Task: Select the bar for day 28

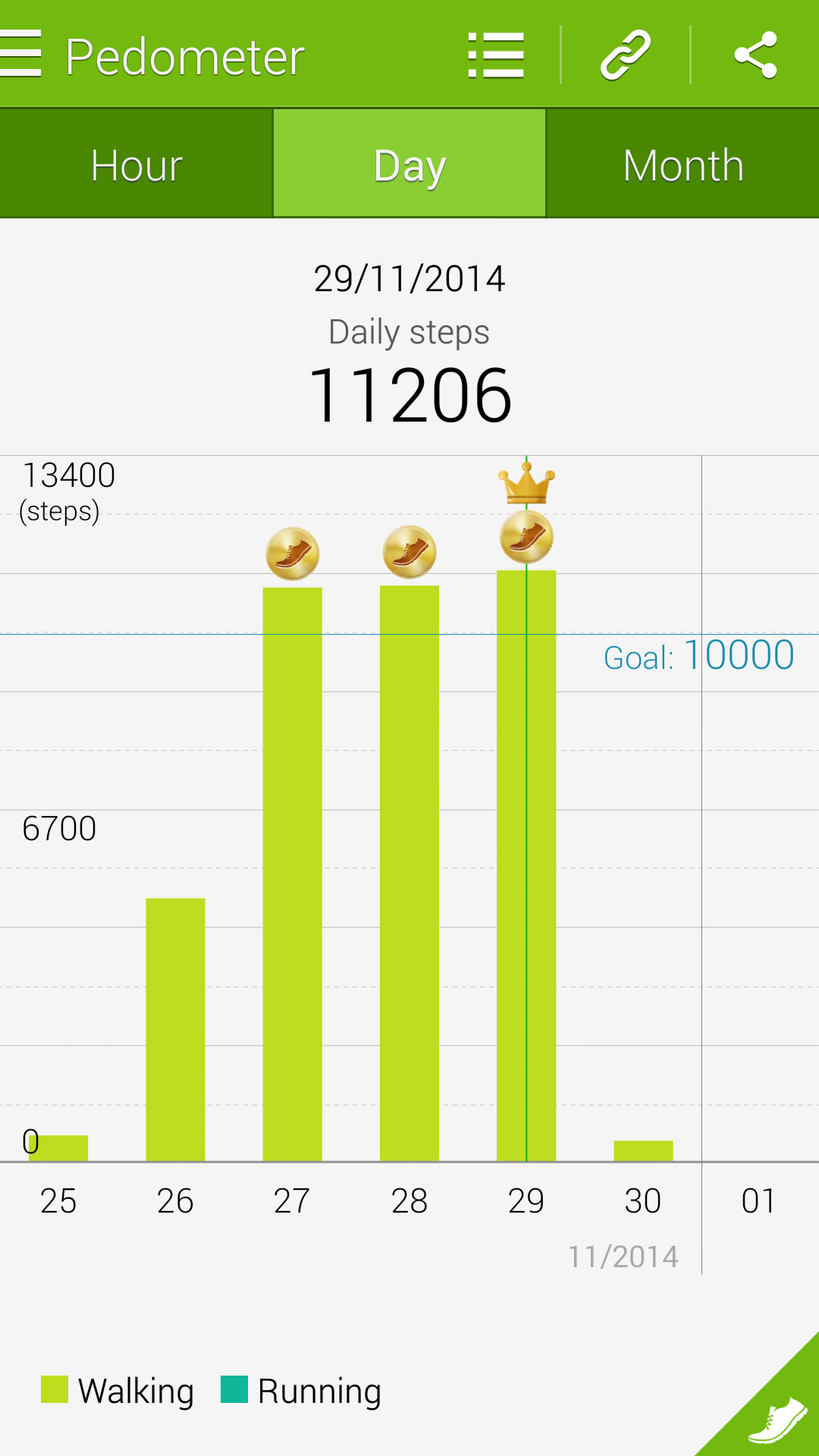Action: pyautogui.click(x=409, y=872)
